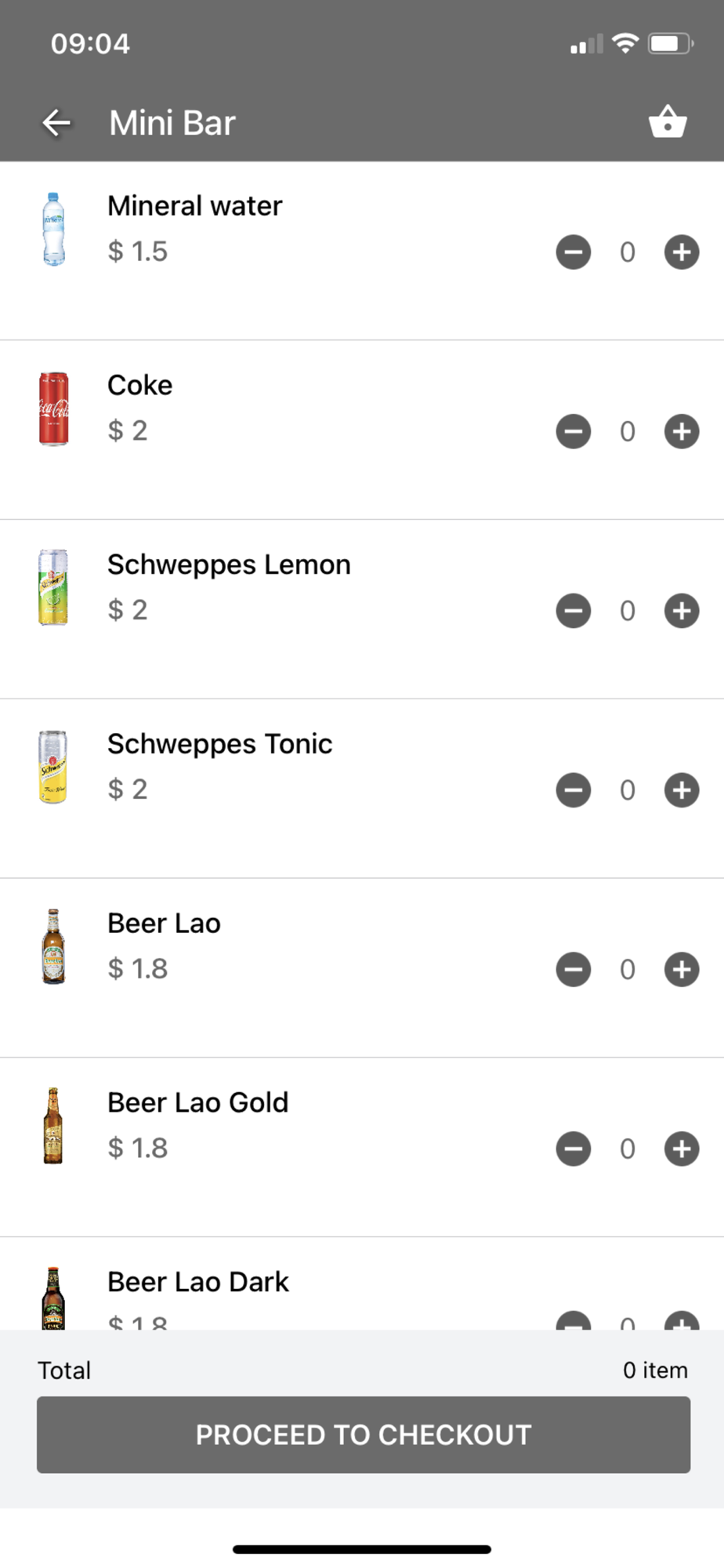This screenshot has height=1568, width=724.
Task: Remove one Schweppes Lemon
Action: tap(574, 611)
